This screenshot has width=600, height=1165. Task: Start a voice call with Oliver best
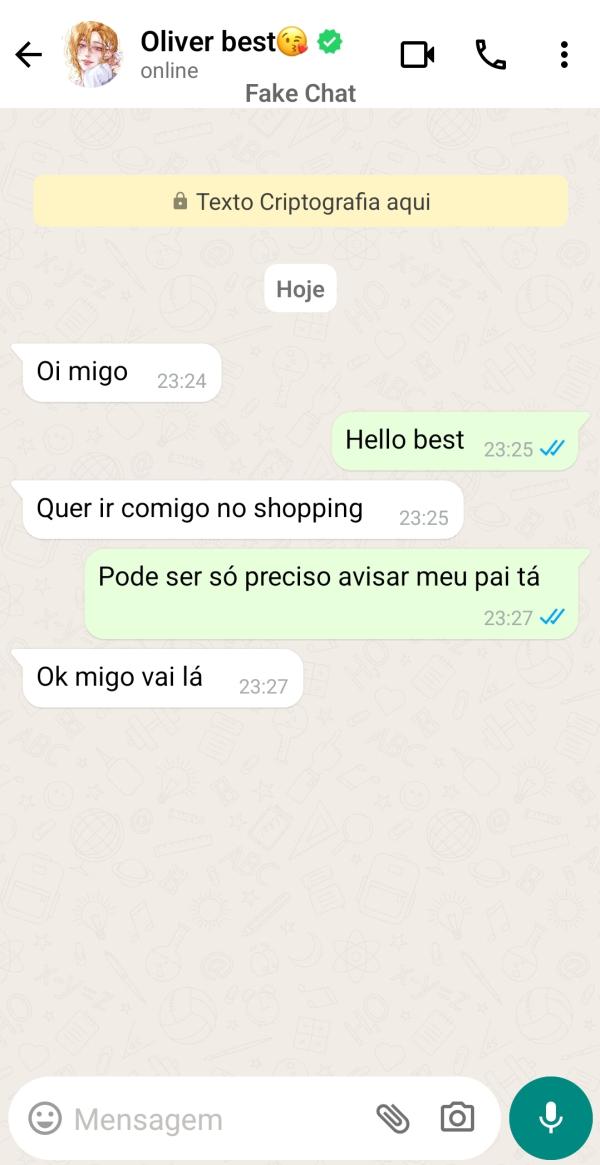(490, 54)
